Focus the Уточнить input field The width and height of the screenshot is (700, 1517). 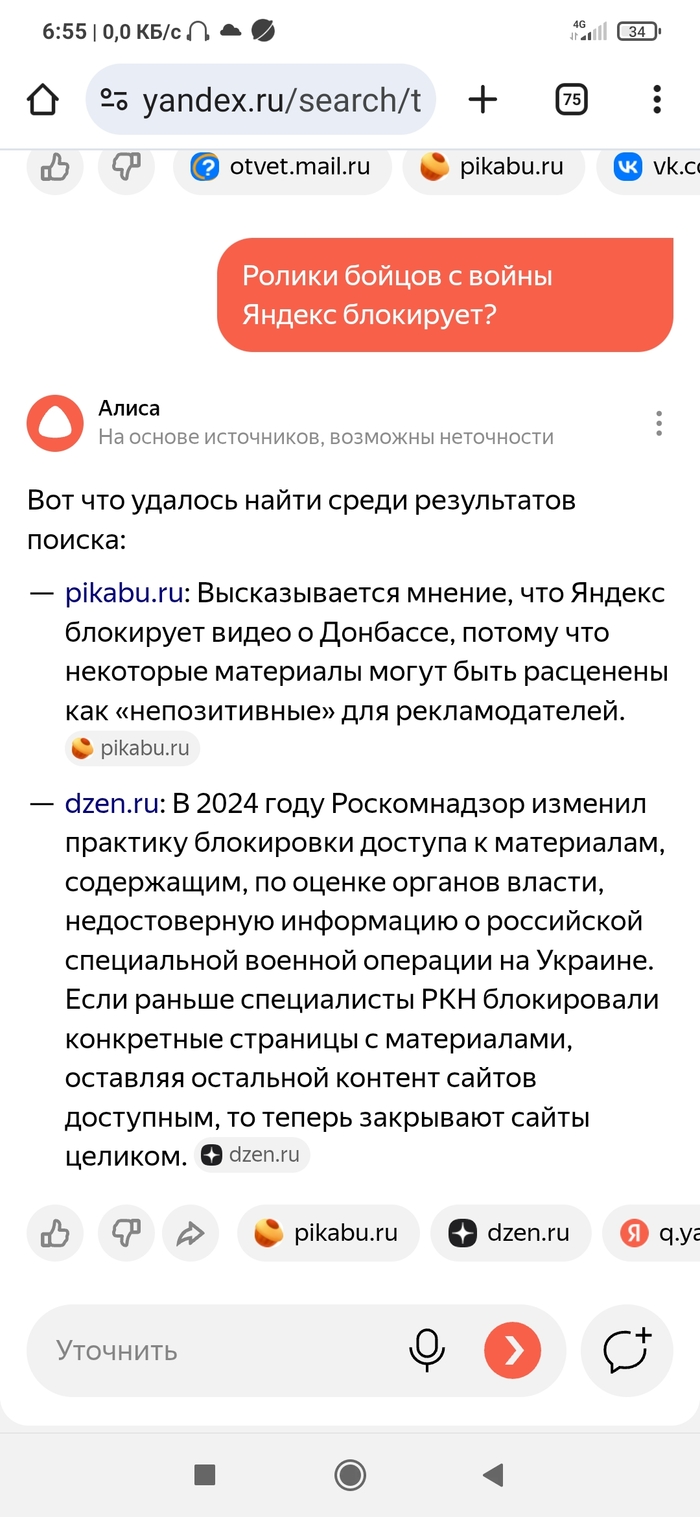coord(220,1351)
